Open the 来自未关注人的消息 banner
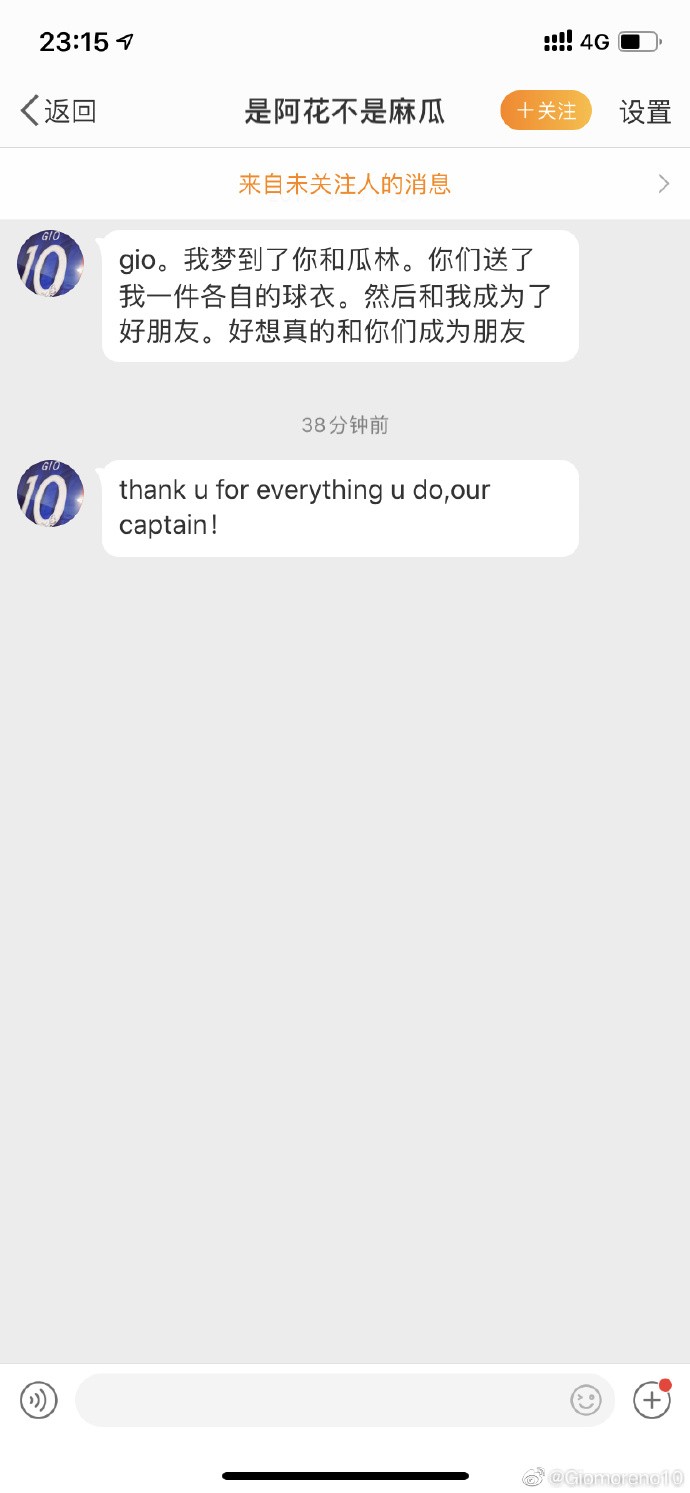 pos(345,184)
